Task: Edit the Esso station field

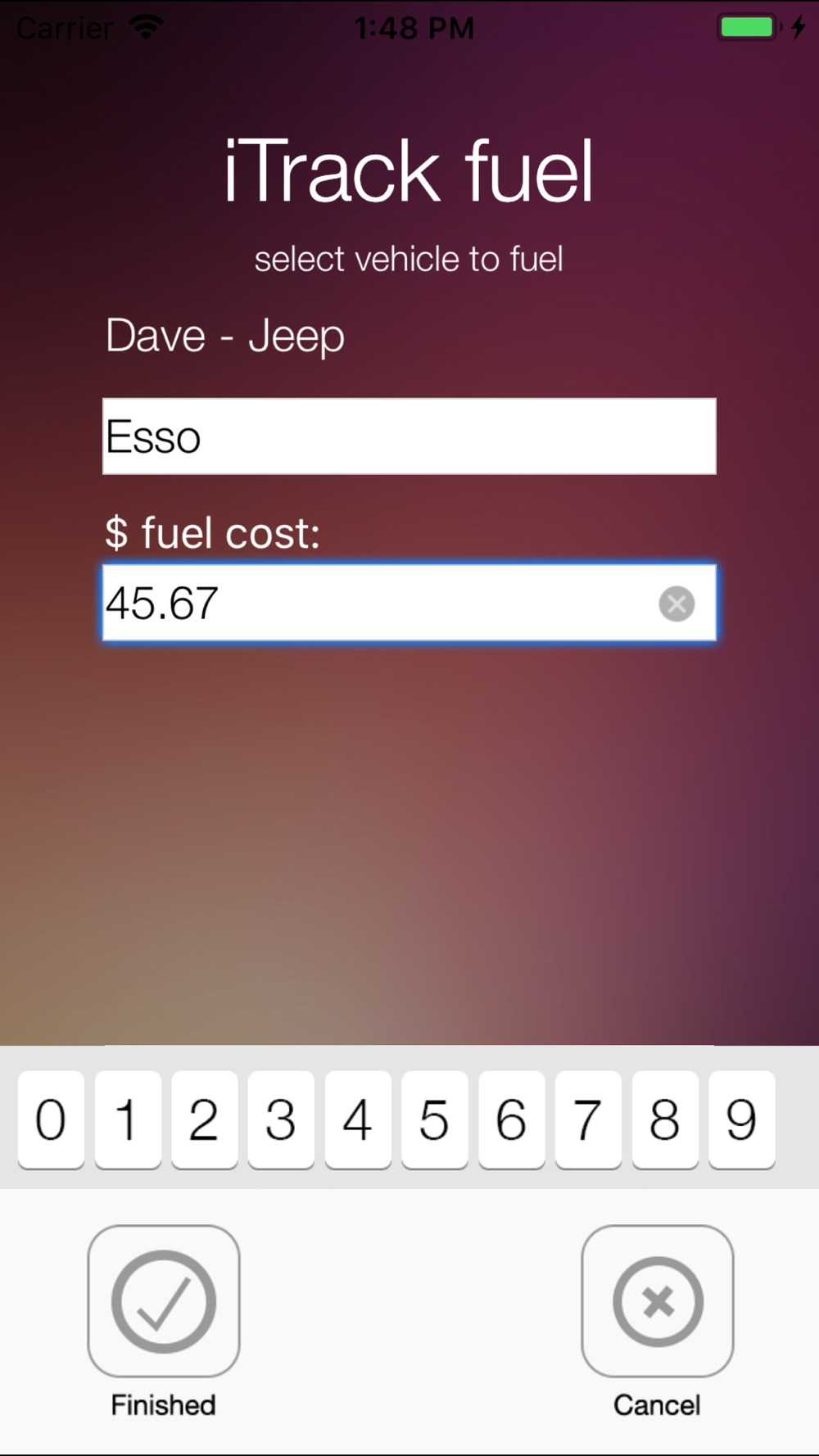Action: click(x=409, y=436)
